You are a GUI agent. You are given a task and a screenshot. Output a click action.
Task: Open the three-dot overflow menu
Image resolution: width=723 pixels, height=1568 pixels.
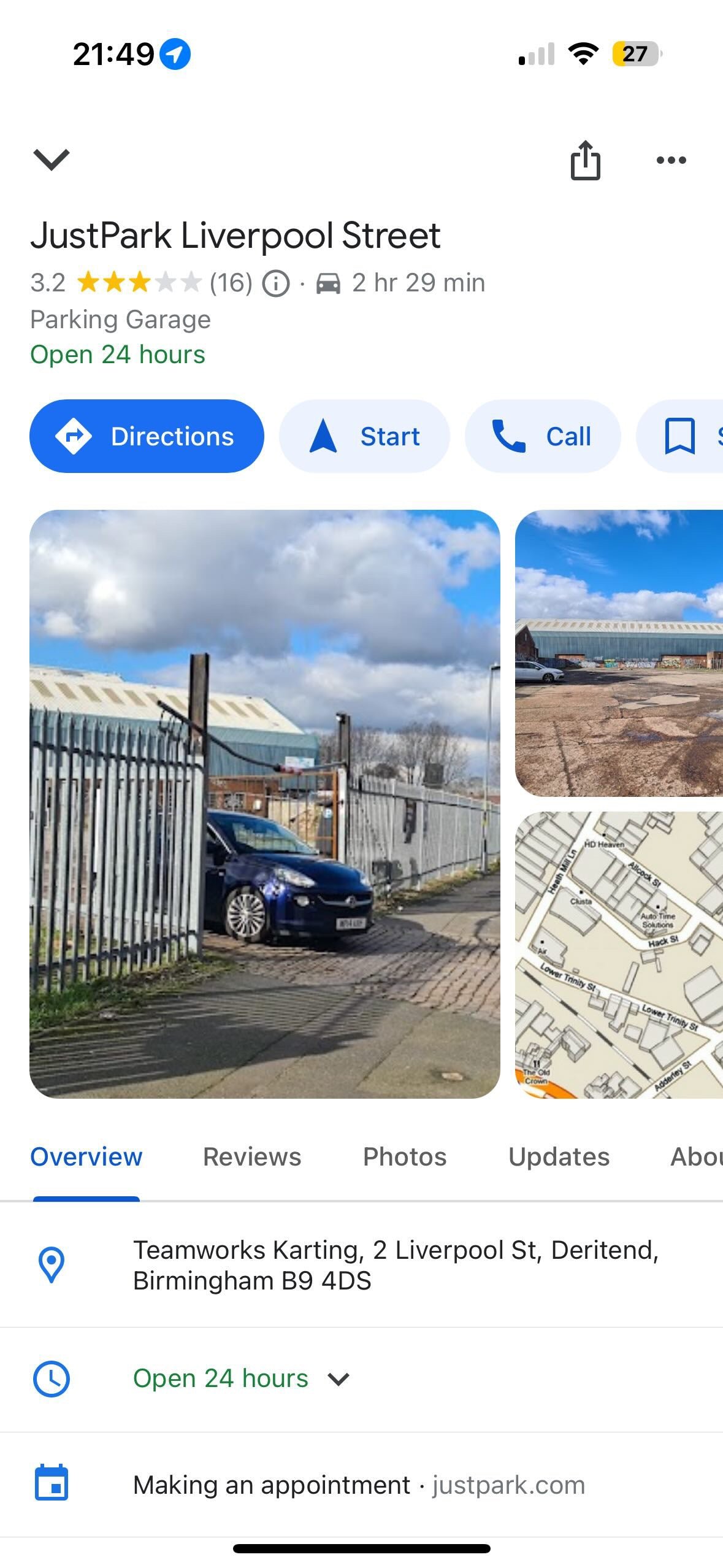(671, 161)
